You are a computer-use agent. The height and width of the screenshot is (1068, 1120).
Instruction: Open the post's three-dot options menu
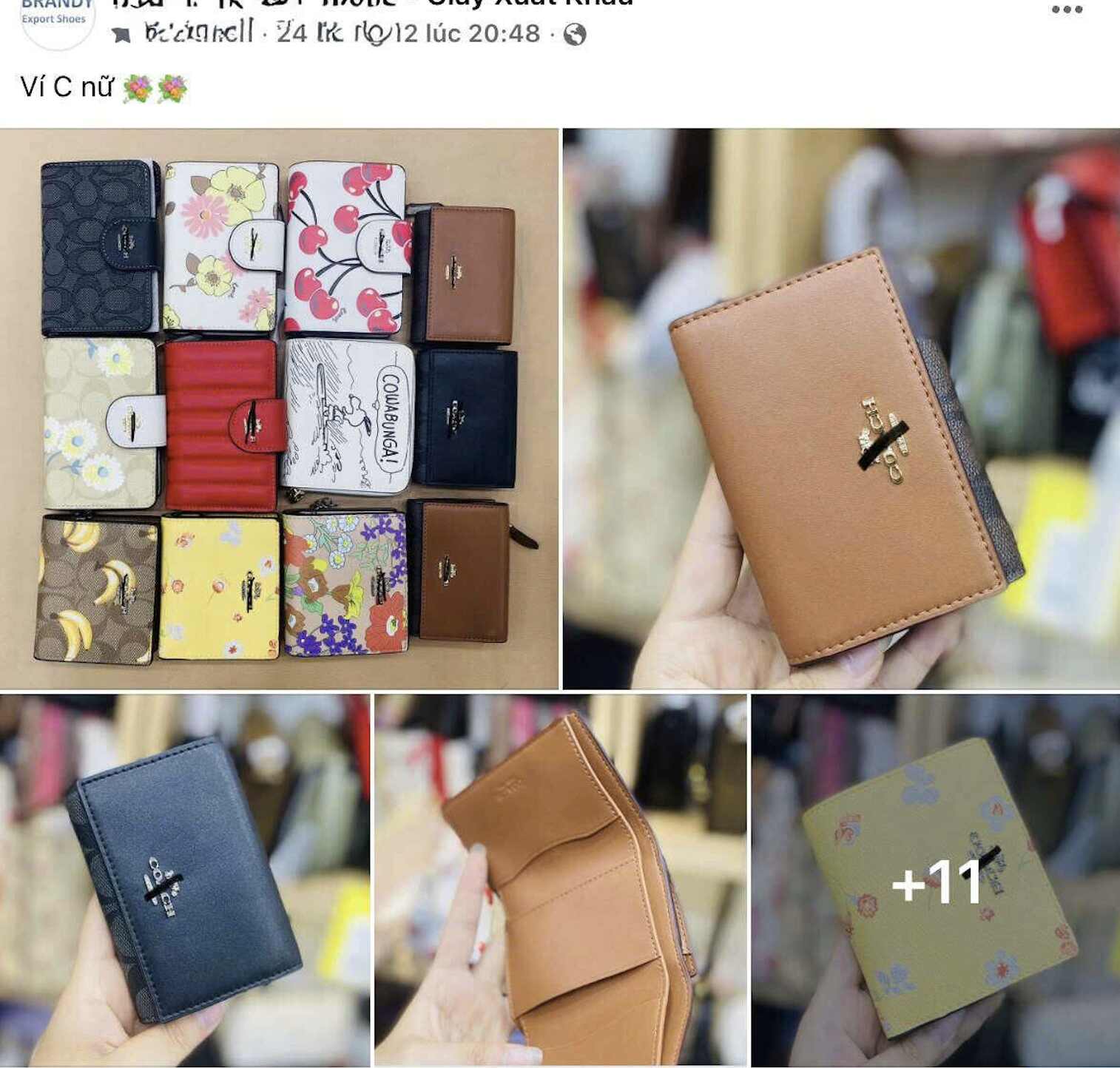click(x=1066, y=10)
